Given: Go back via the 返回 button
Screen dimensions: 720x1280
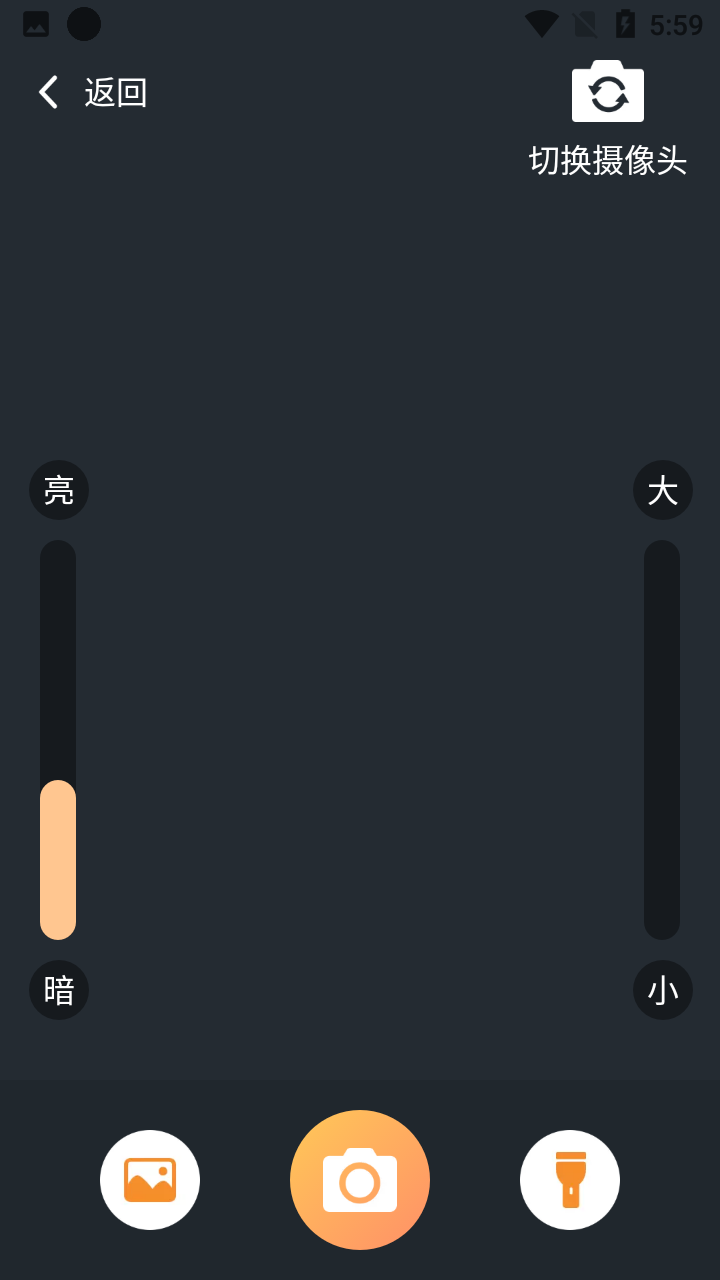Looking at the screenshot, I should (x=92, y=93).
